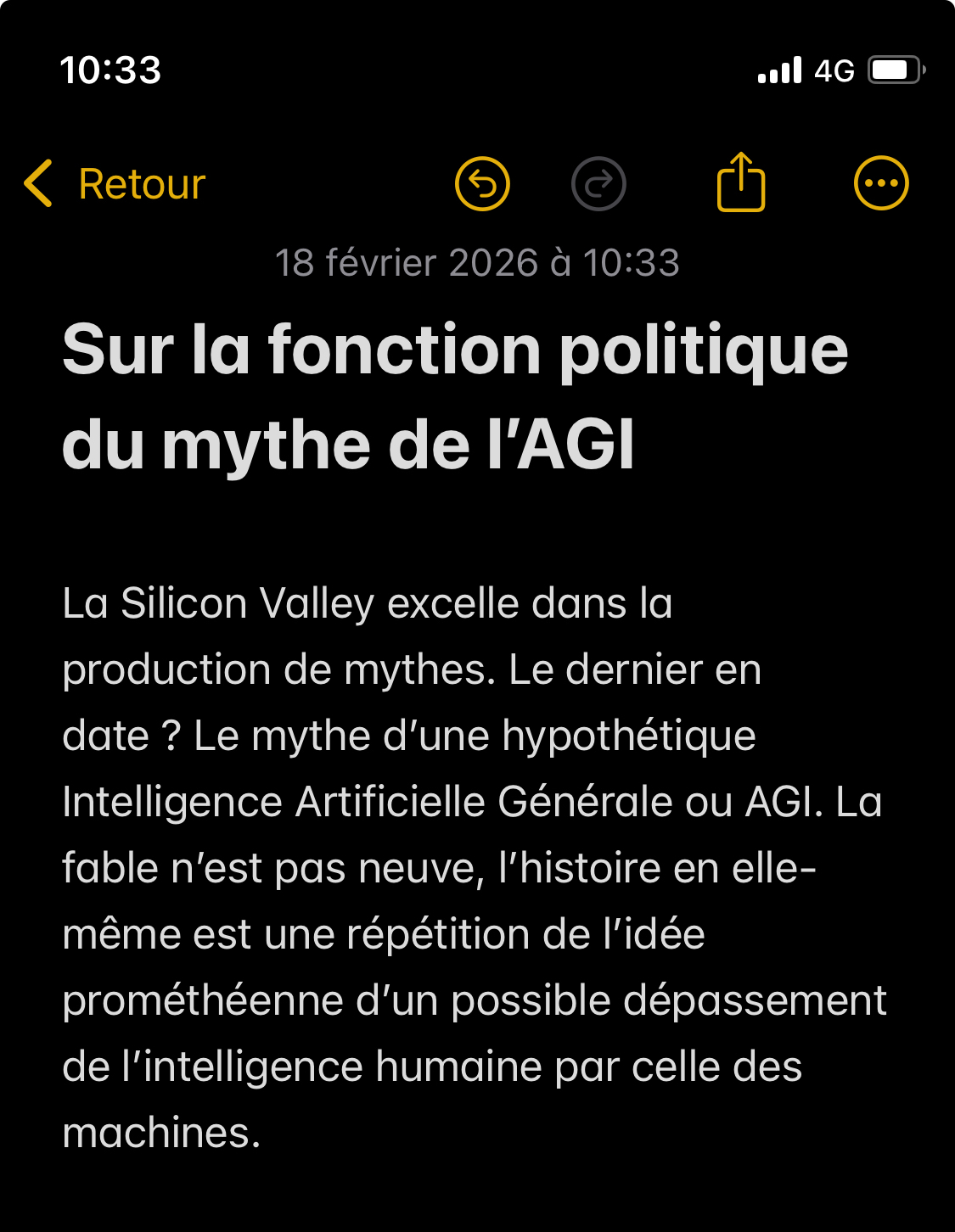Share this note
Image resolution: width=955 pixels, height=1232 pixels.
pyautogui.click(x=741, y=182)
